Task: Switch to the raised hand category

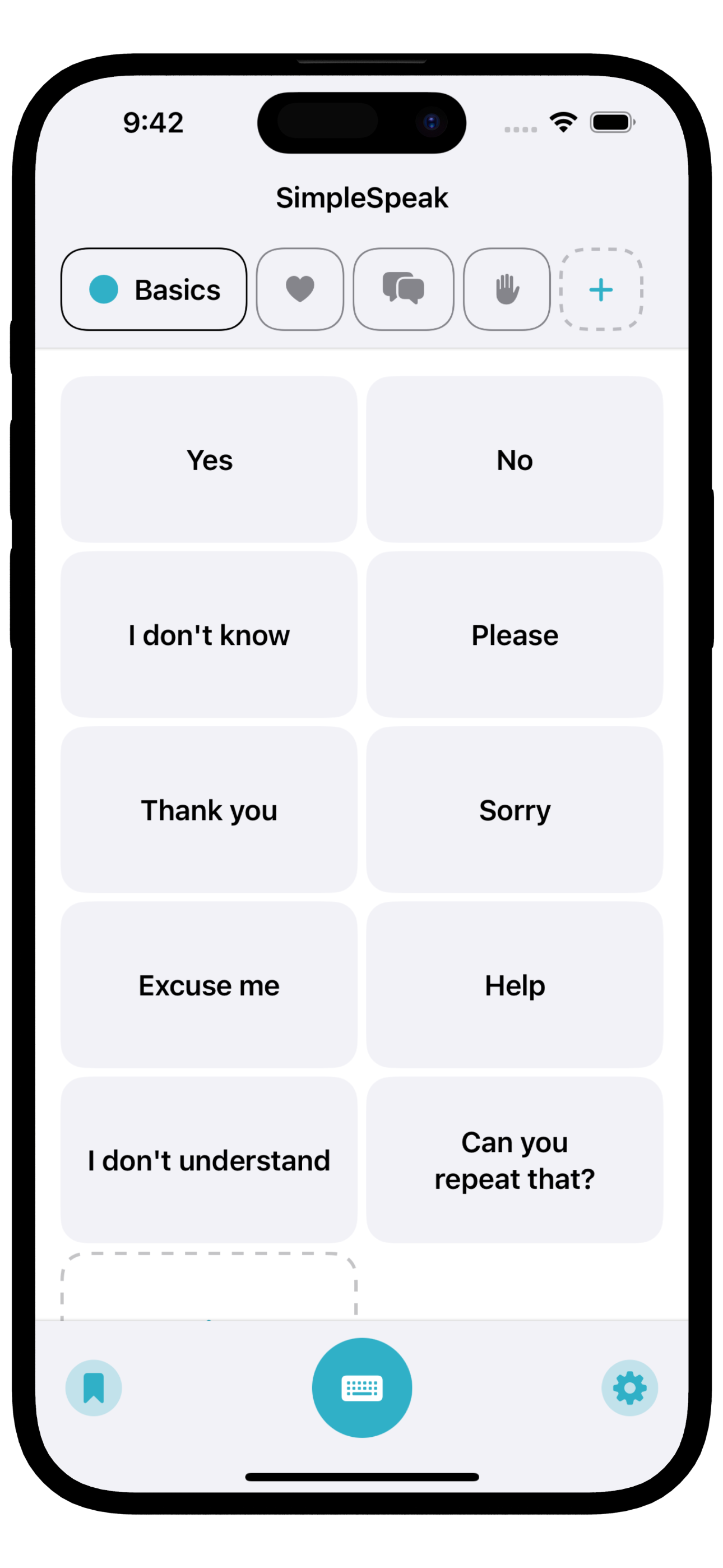Action: click(506, 289)
